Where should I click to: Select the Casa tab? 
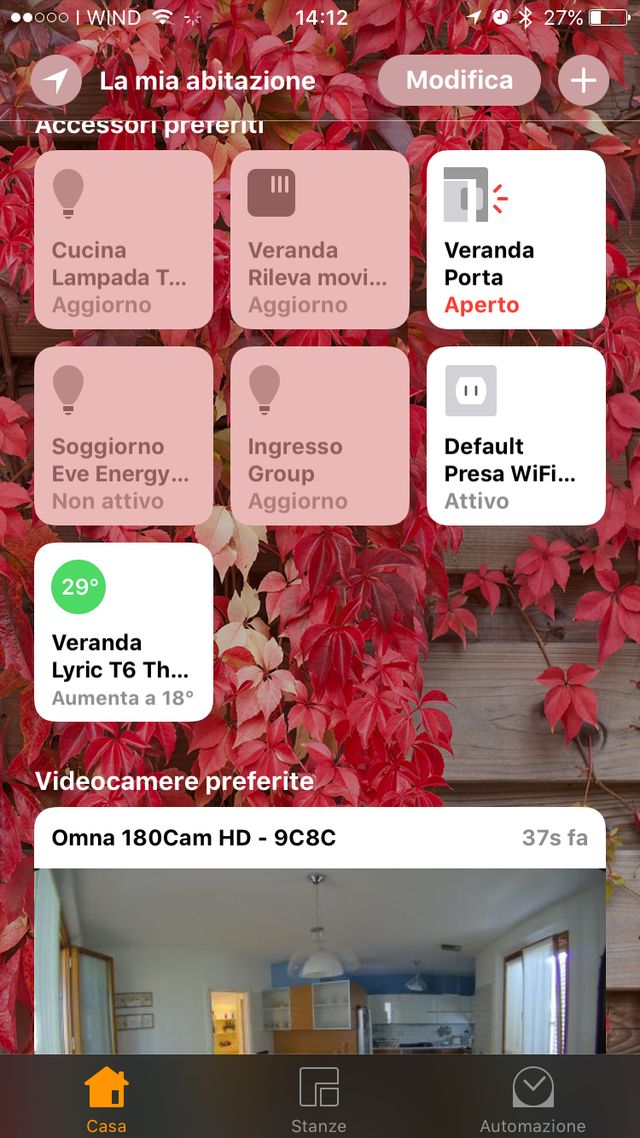click(106, 1098)
